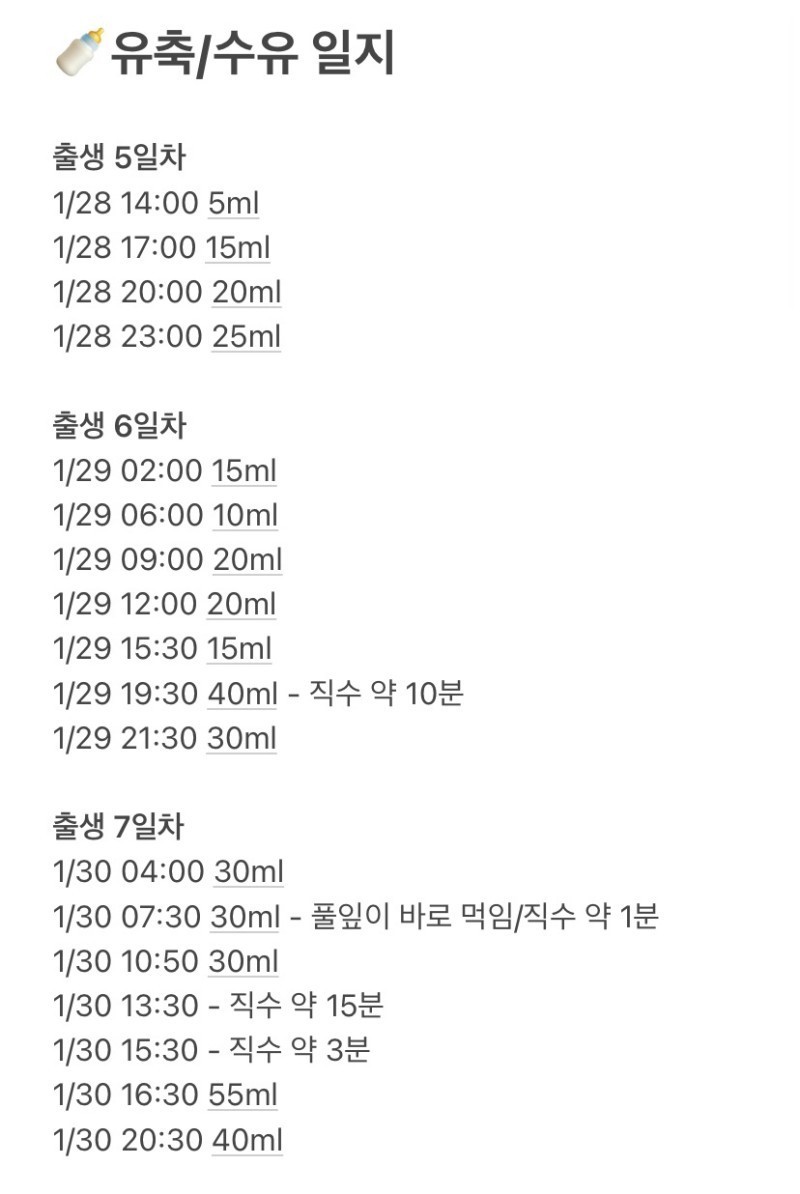The image size is (800, 1194).
Task: Tap the underlined 55ml at 1/30 16:30
Action: (243, 1095)
